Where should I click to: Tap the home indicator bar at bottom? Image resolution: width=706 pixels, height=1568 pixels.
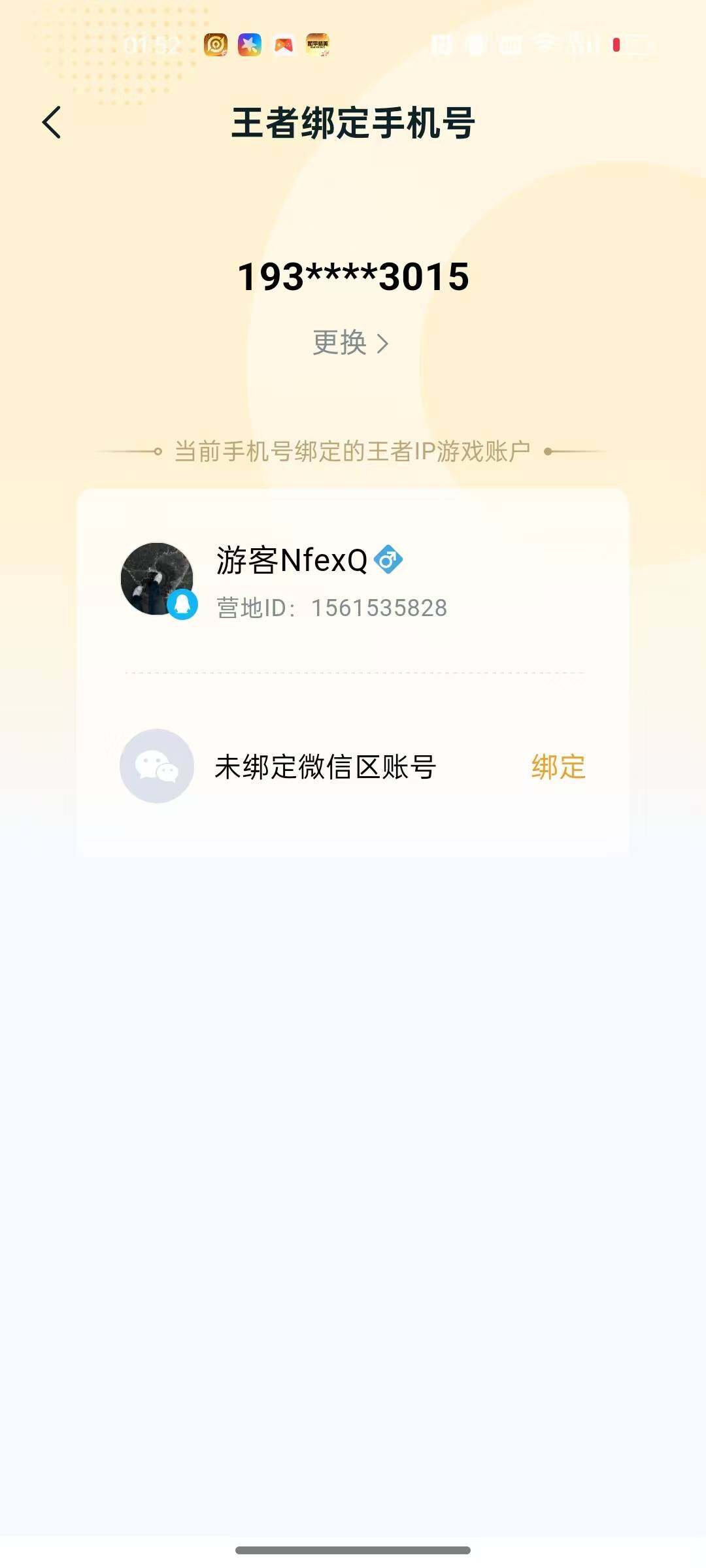[353, 1549]
